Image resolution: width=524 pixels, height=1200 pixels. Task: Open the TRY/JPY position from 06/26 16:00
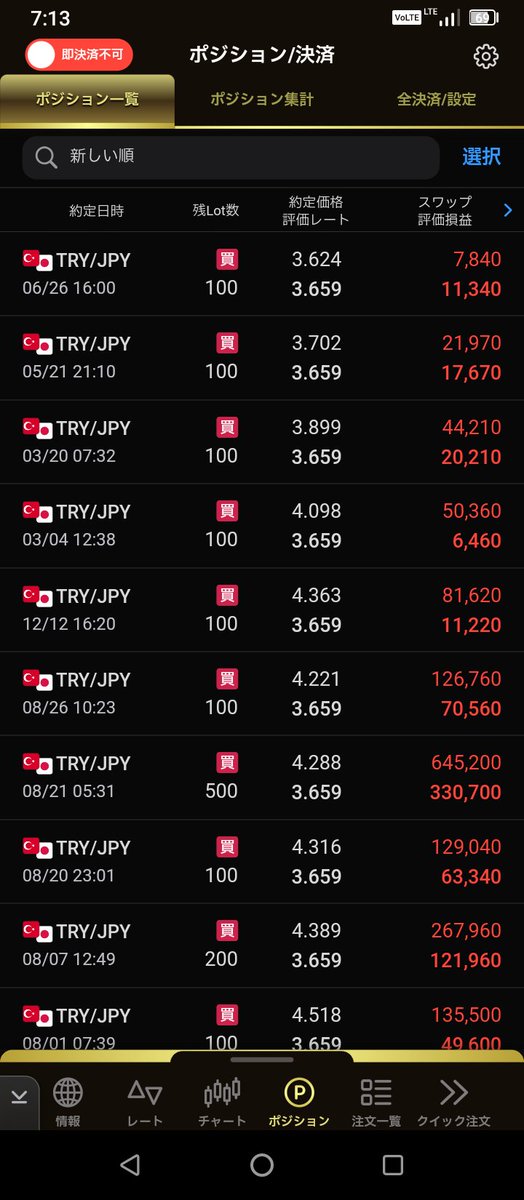point(262,274)
